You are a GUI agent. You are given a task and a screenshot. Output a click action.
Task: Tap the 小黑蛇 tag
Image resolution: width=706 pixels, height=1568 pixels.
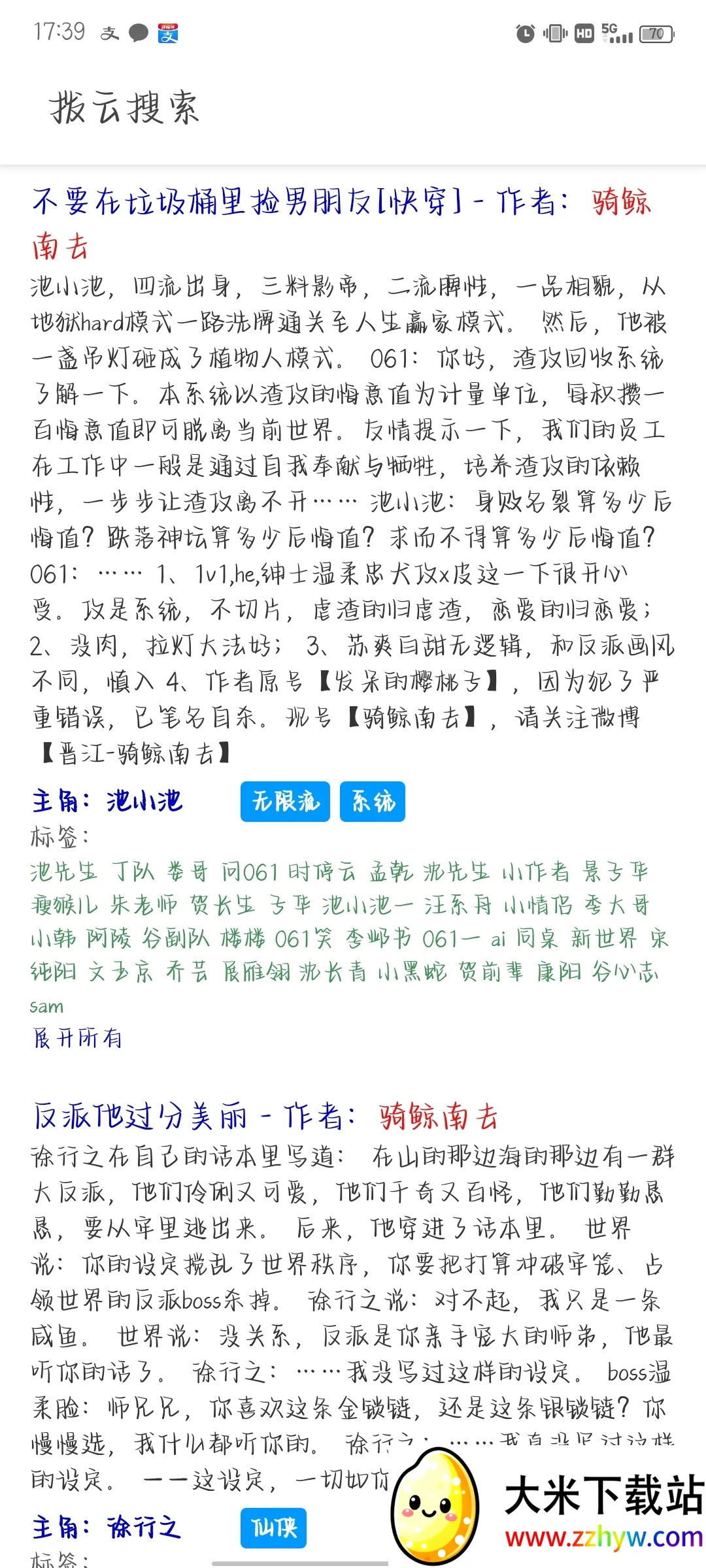[412, 972]
